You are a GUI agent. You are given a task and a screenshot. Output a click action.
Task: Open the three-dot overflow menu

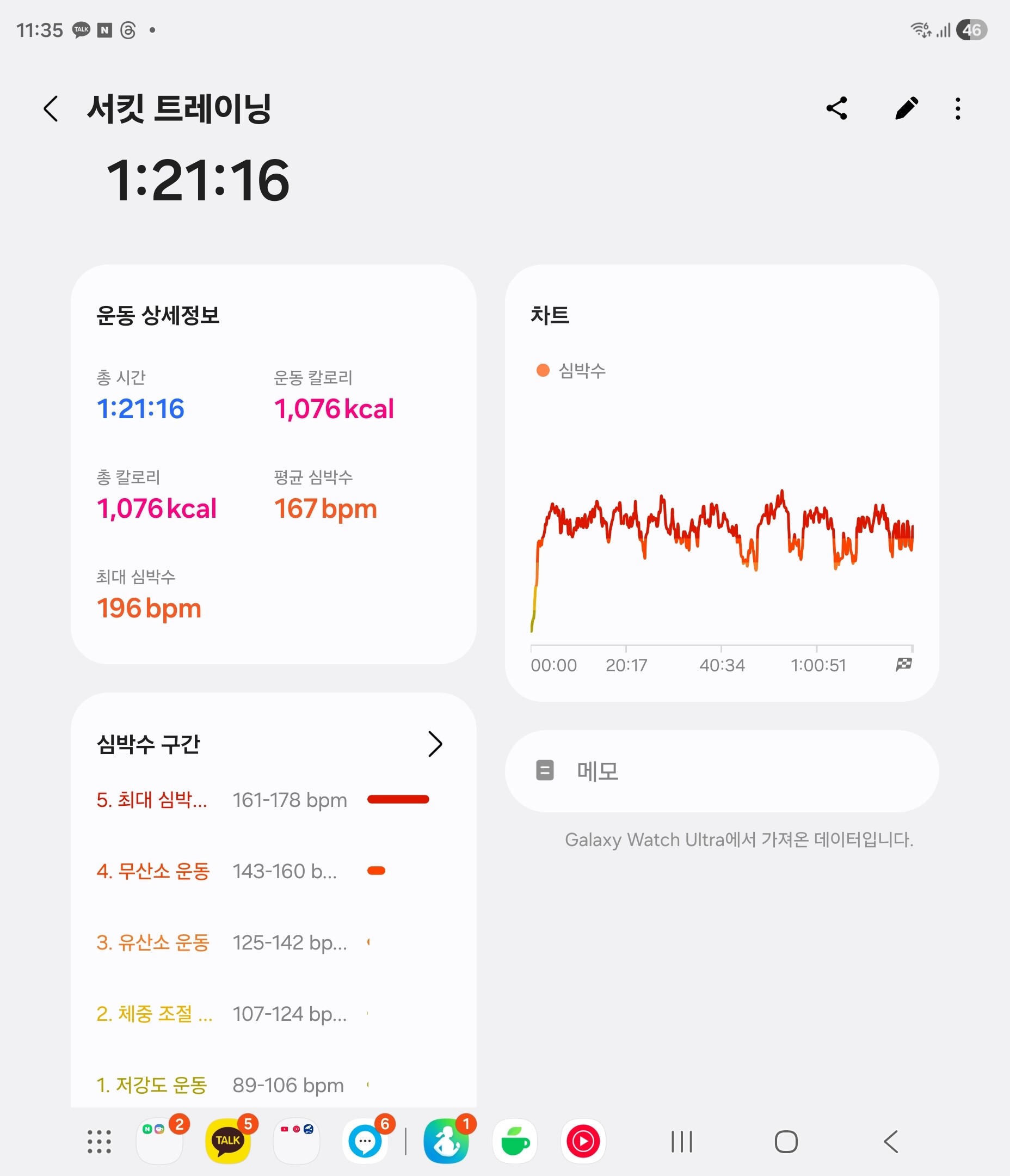958,108
